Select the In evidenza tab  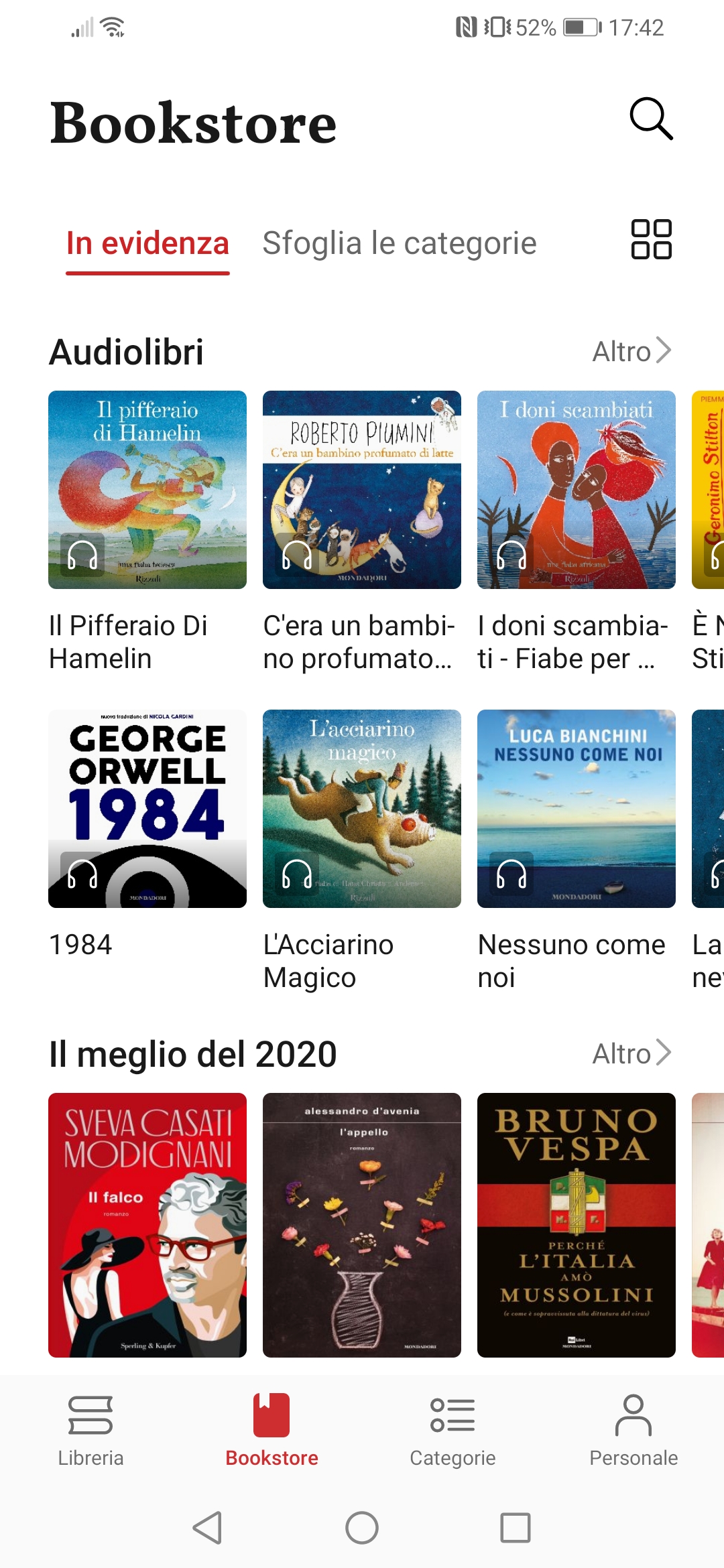coord(147,243)
